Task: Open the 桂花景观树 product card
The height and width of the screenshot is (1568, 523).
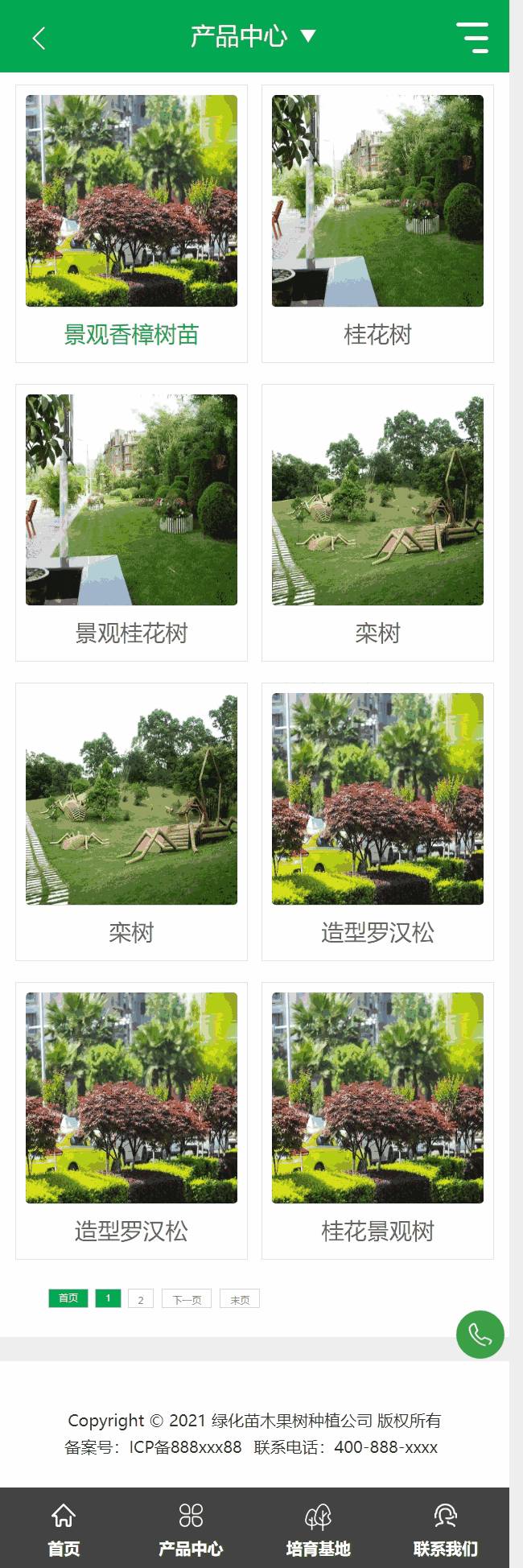Action: [x=377, y=1120]
